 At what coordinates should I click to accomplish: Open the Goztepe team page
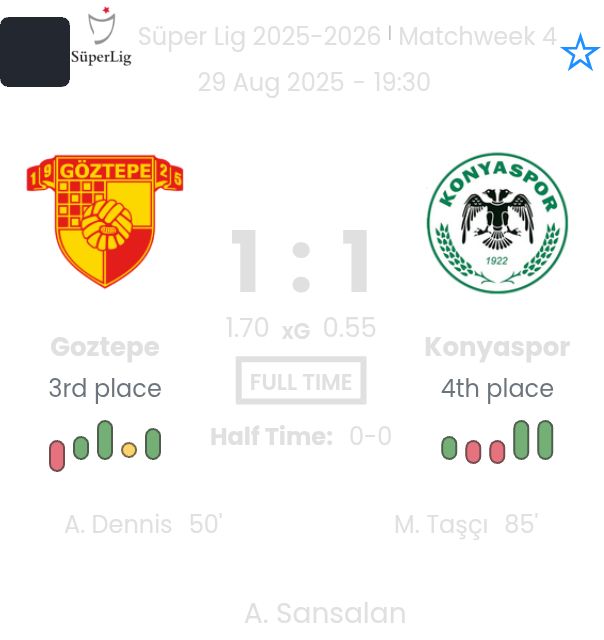(105, 221)
